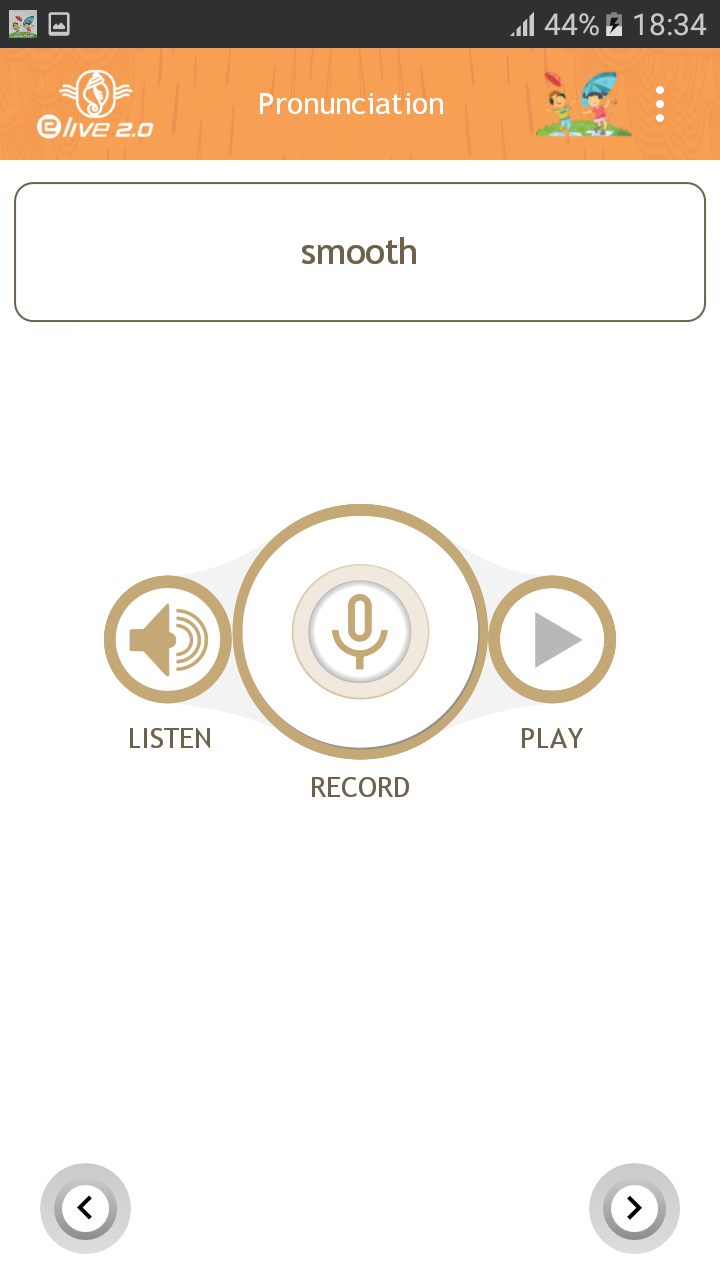Viewport: 720px width, 1280px height.
Task: Open the overflow menu
Action: coord(660,104)
